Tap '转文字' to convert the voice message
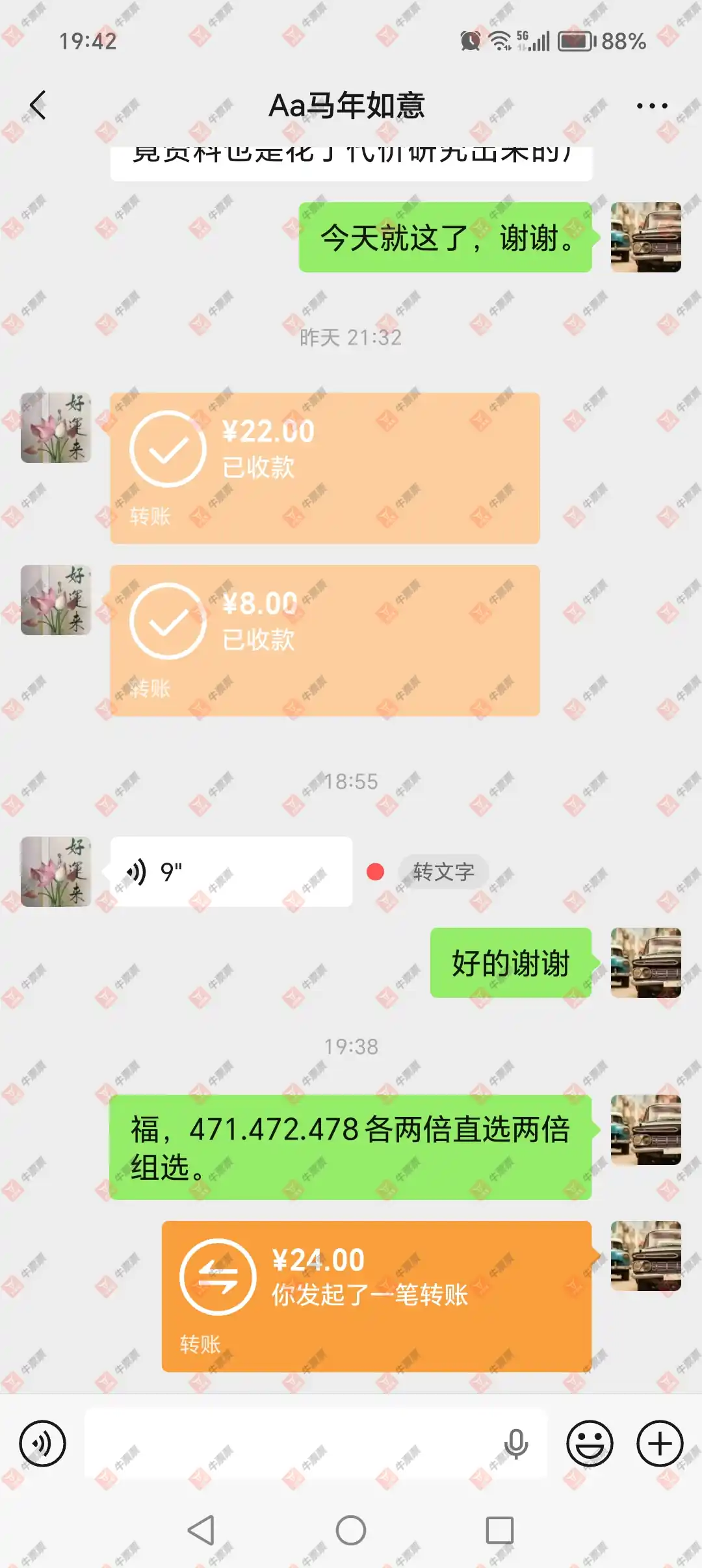The height and width of the screenshot is (1568, 702). (443, 871)
